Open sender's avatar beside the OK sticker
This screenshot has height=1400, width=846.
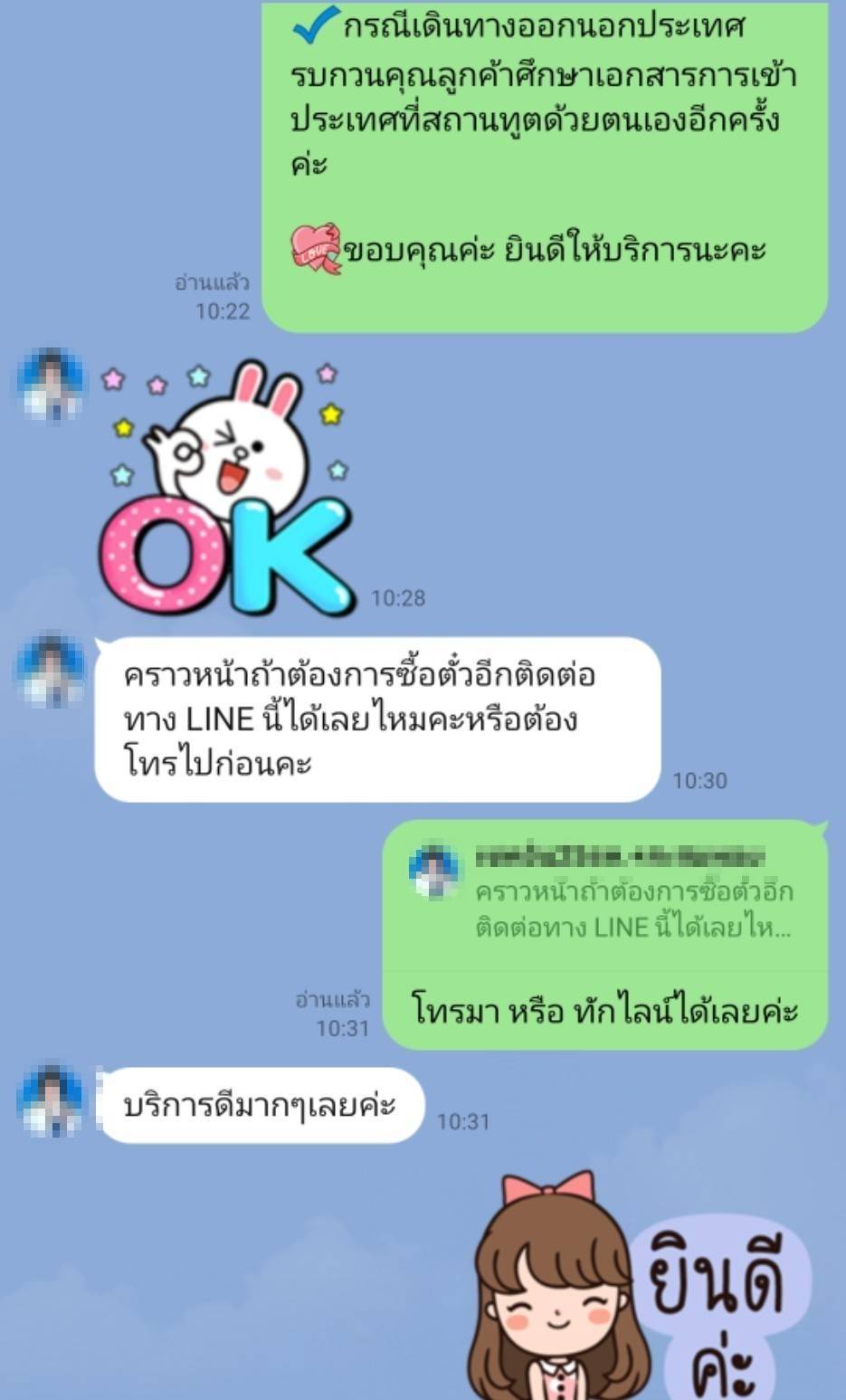pyautogui.click(x=52, y=385)
